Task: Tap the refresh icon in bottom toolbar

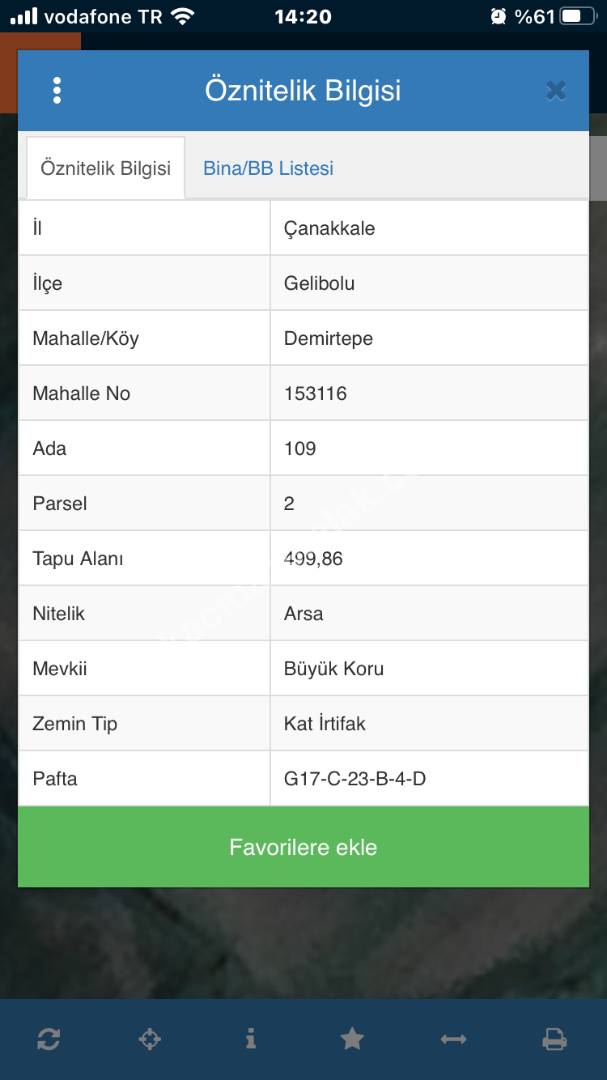Action: [48, 1039]
